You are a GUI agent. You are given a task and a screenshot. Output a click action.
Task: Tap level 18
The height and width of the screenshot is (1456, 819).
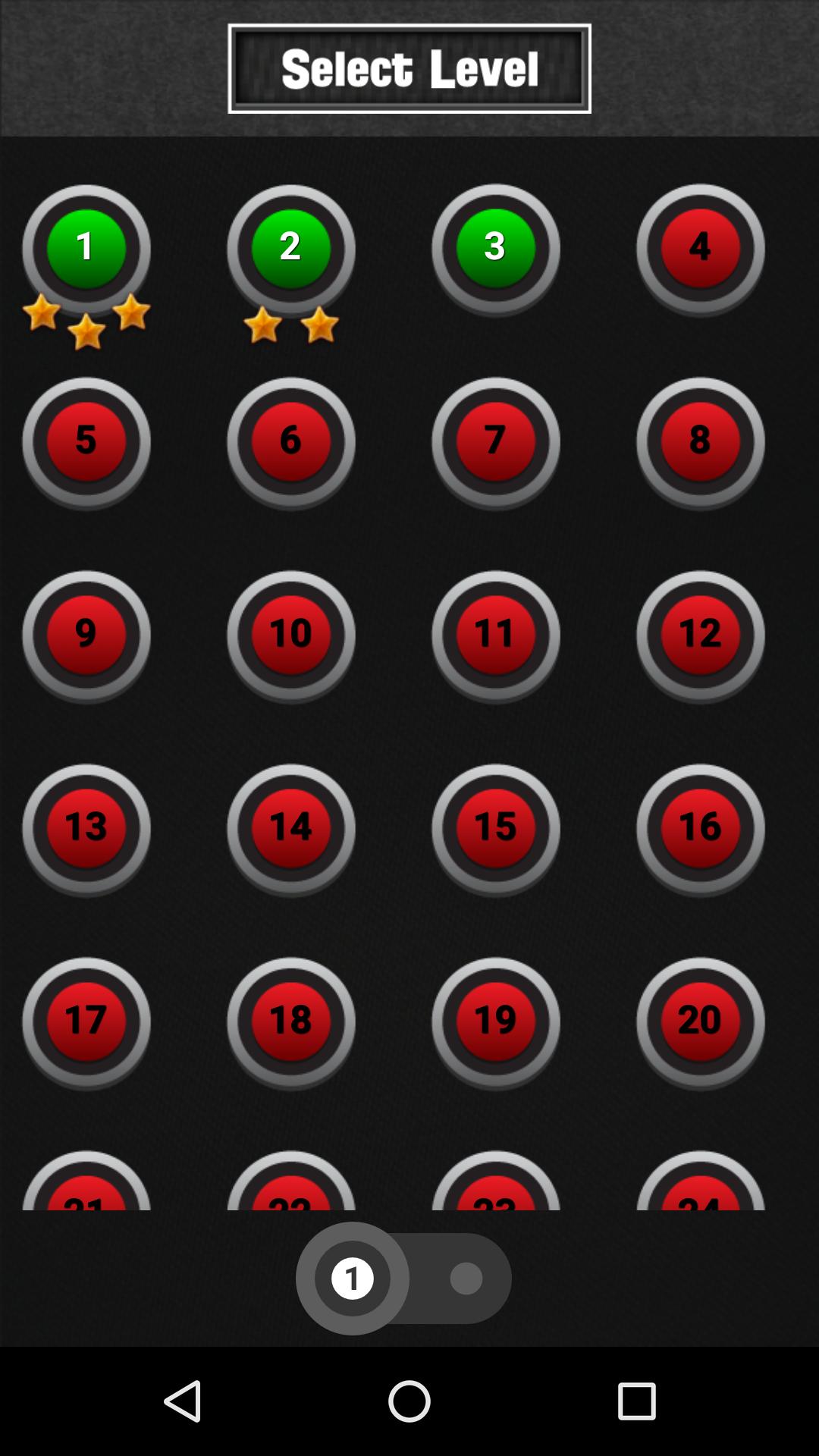291,1022
